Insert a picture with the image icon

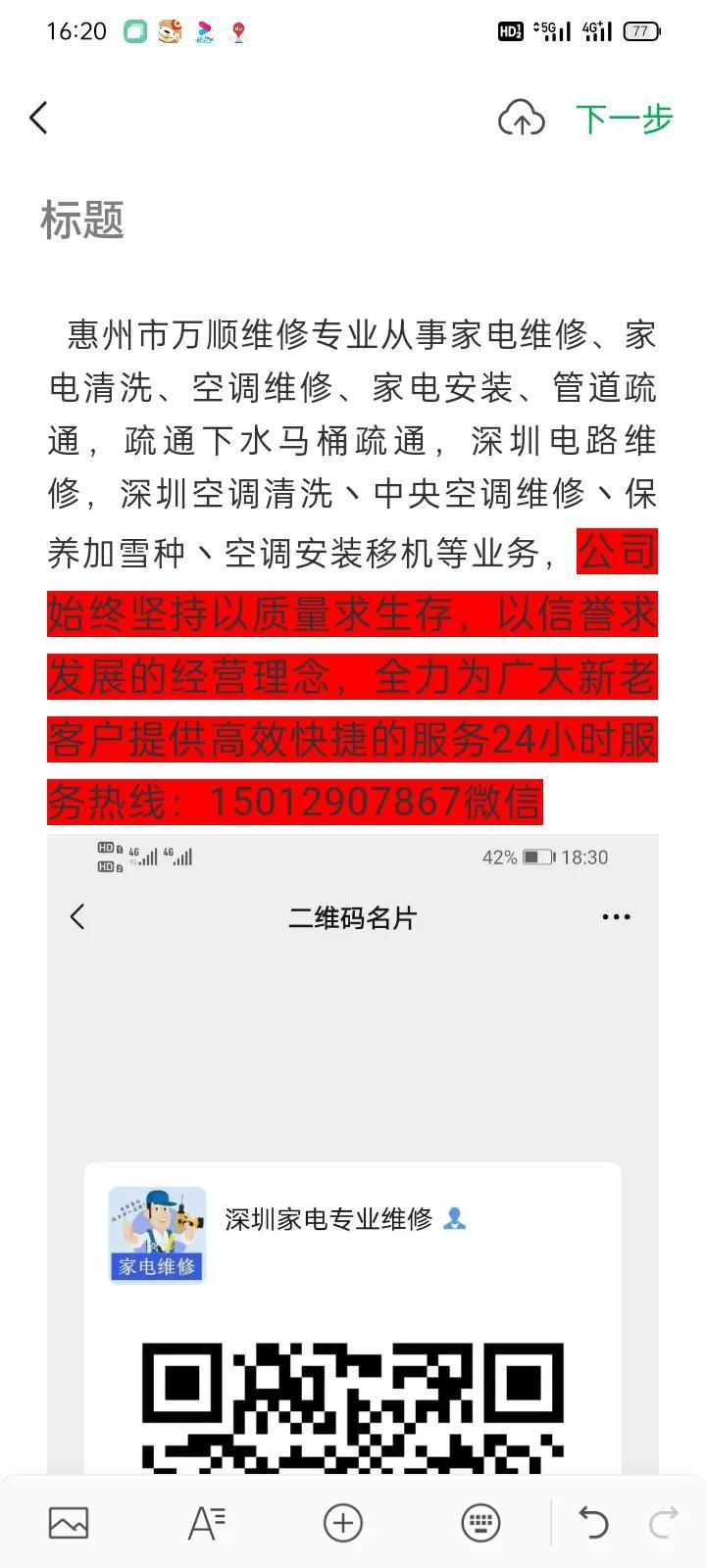pyautogui.click(x=69, y=1523)
